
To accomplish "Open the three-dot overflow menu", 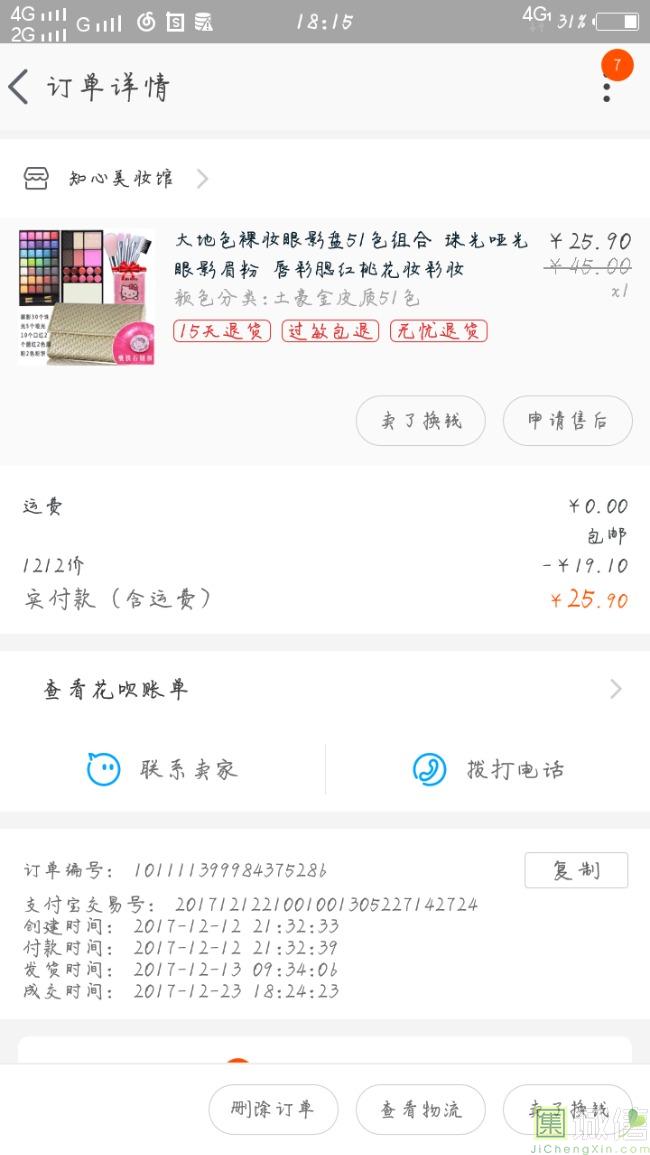I will [x=607, y=88].
